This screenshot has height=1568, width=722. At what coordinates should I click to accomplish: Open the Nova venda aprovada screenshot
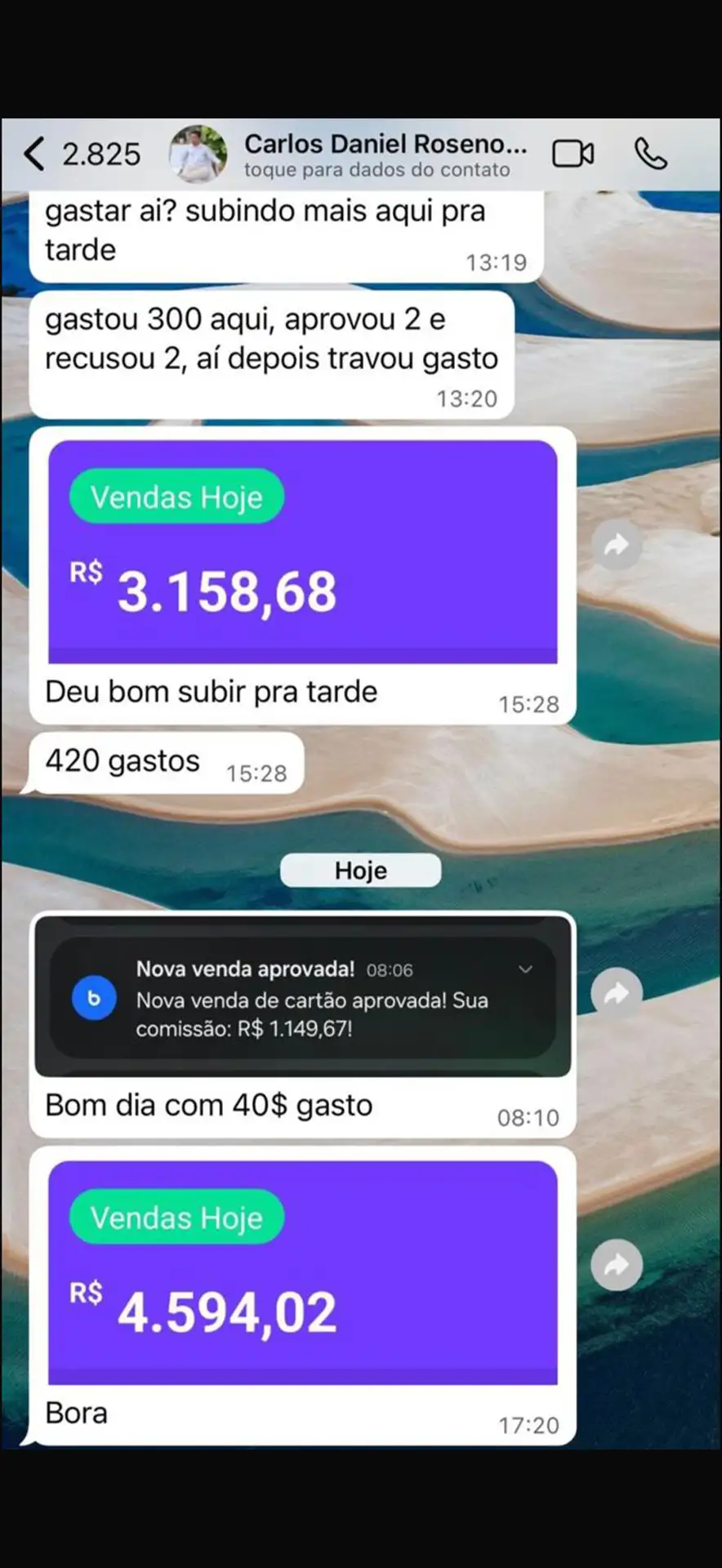(302, 996)
